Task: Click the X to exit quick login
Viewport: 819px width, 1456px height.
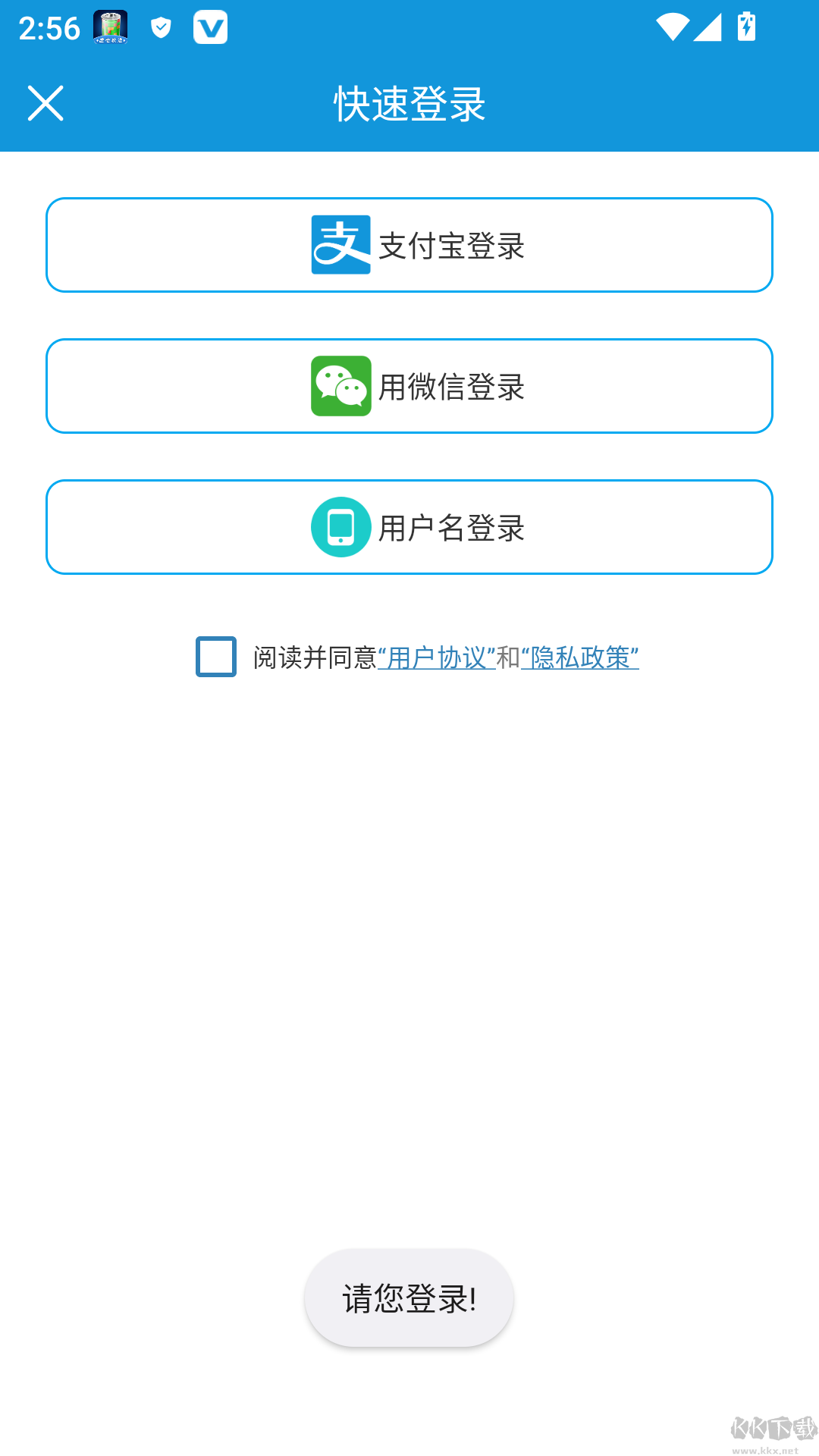Action: [47, 105]
